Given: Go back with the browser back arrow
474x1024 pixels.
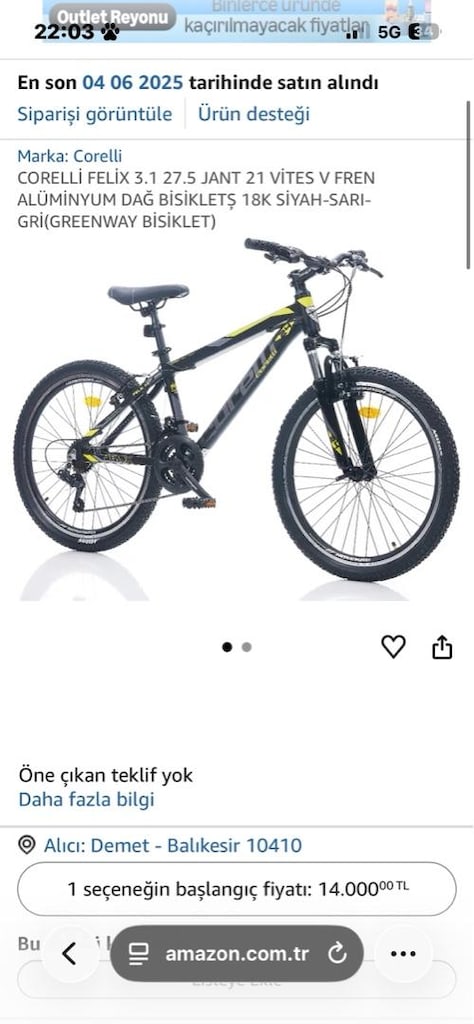Looking at the screenshot, I should tap(70, 954).
